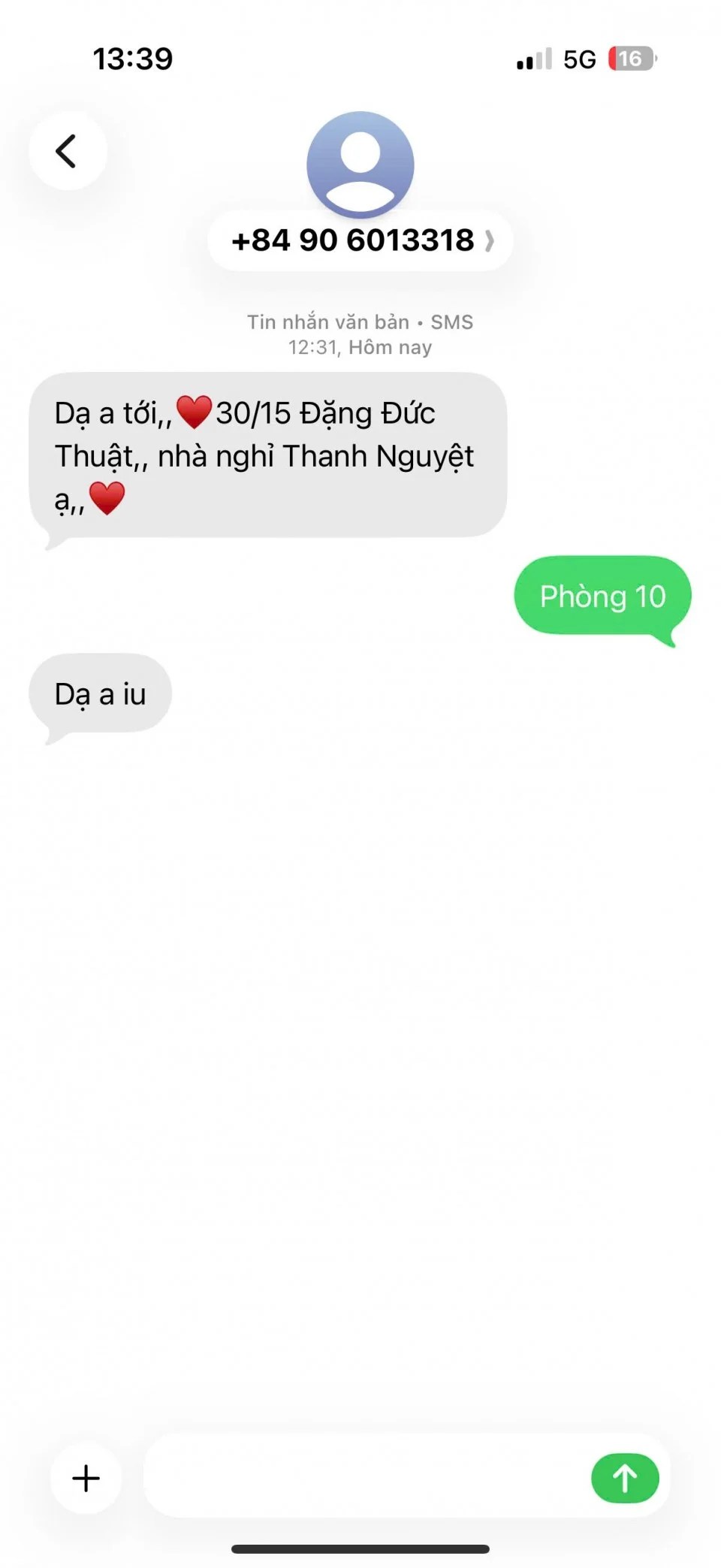Open contact details for +84 90 6013318
The width and height of the screenshot is (721, 1568).
(360, 241)
